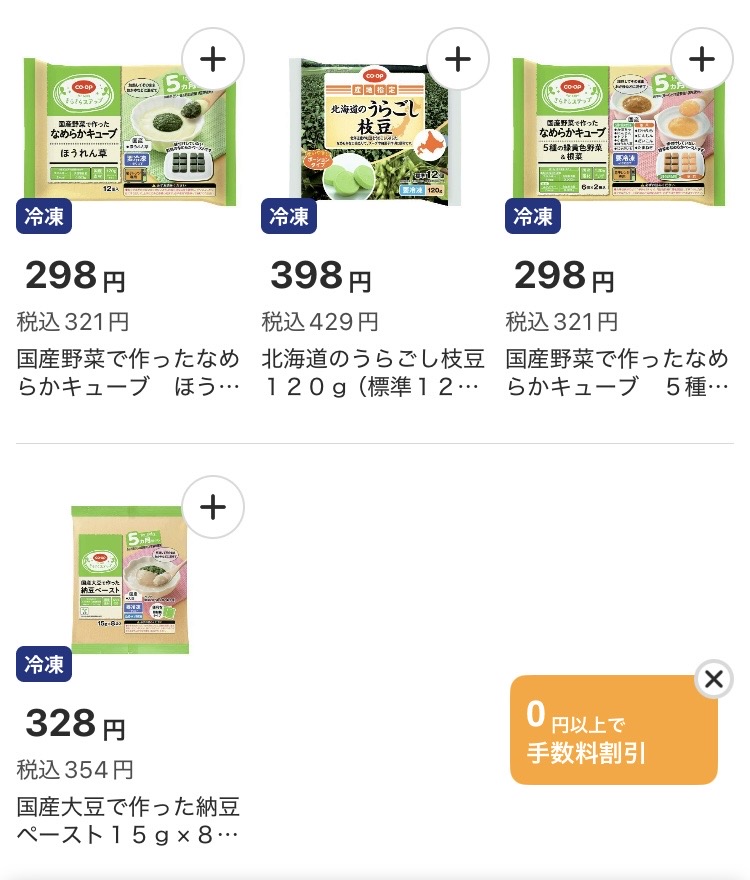Add 5種の緑黄色野菜 cube to cart
This screenshot has height=880, width=750.
[x=702, y=60]
